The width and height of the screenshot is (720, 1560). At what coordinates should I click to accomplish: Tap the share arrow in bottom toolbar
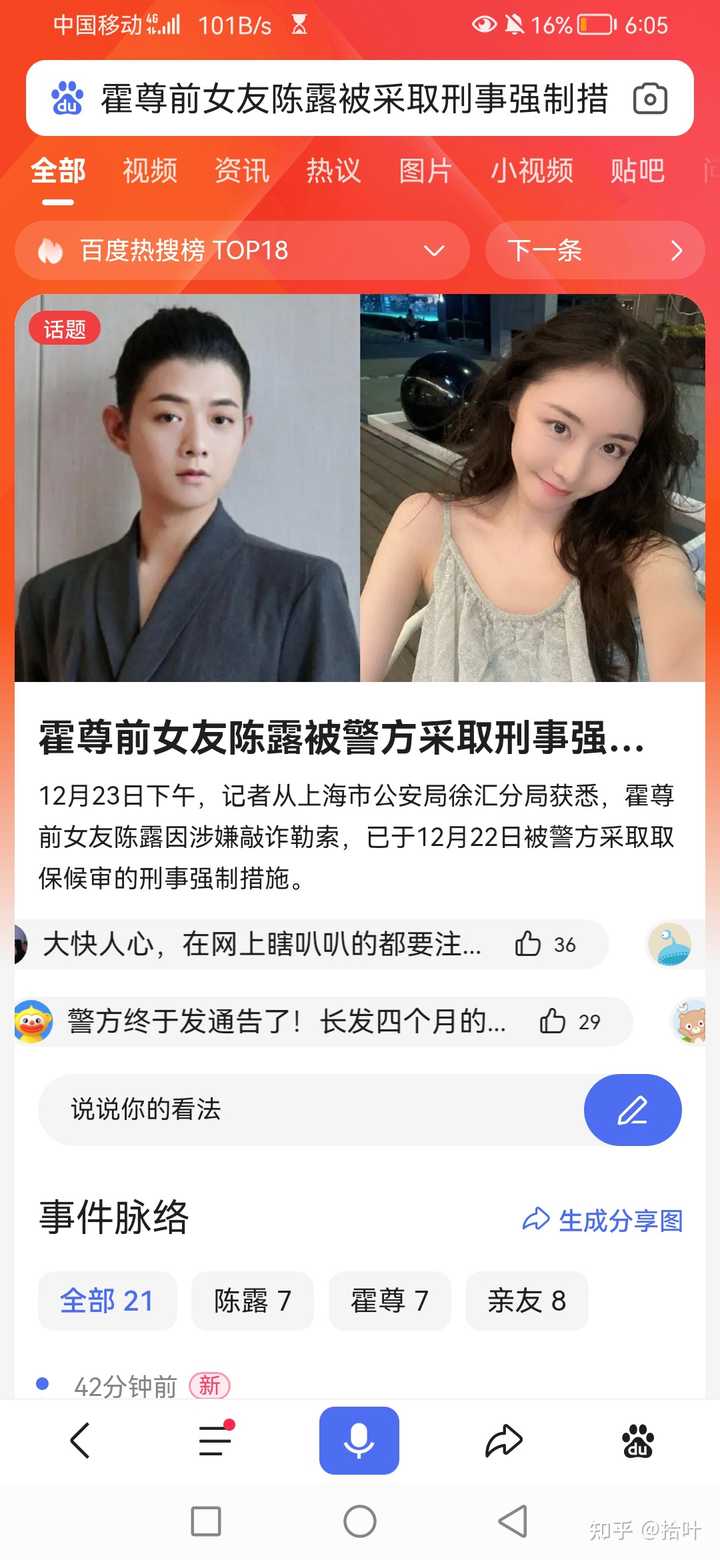pos(503,1441)
